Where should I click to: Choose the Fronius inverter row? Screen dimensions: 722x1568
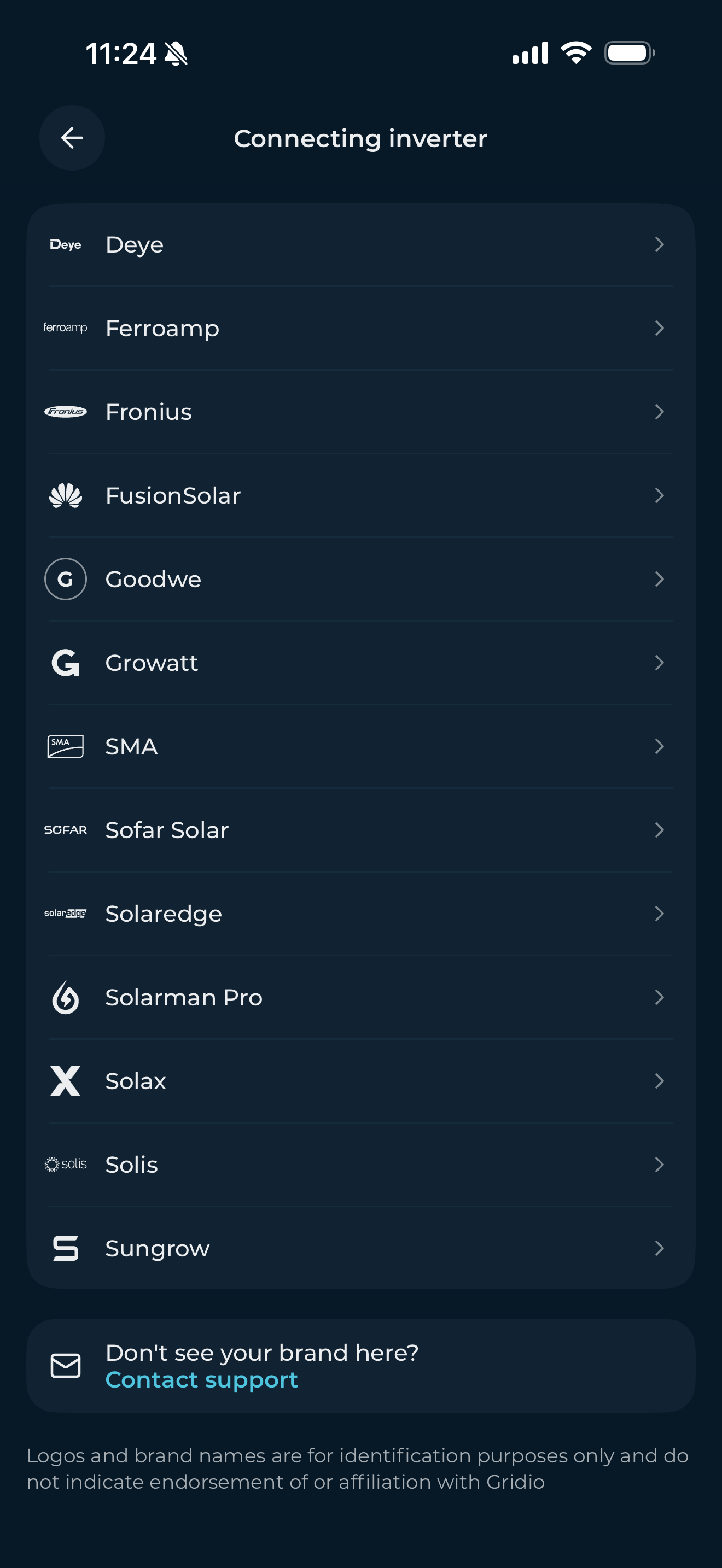pos(361,412)
